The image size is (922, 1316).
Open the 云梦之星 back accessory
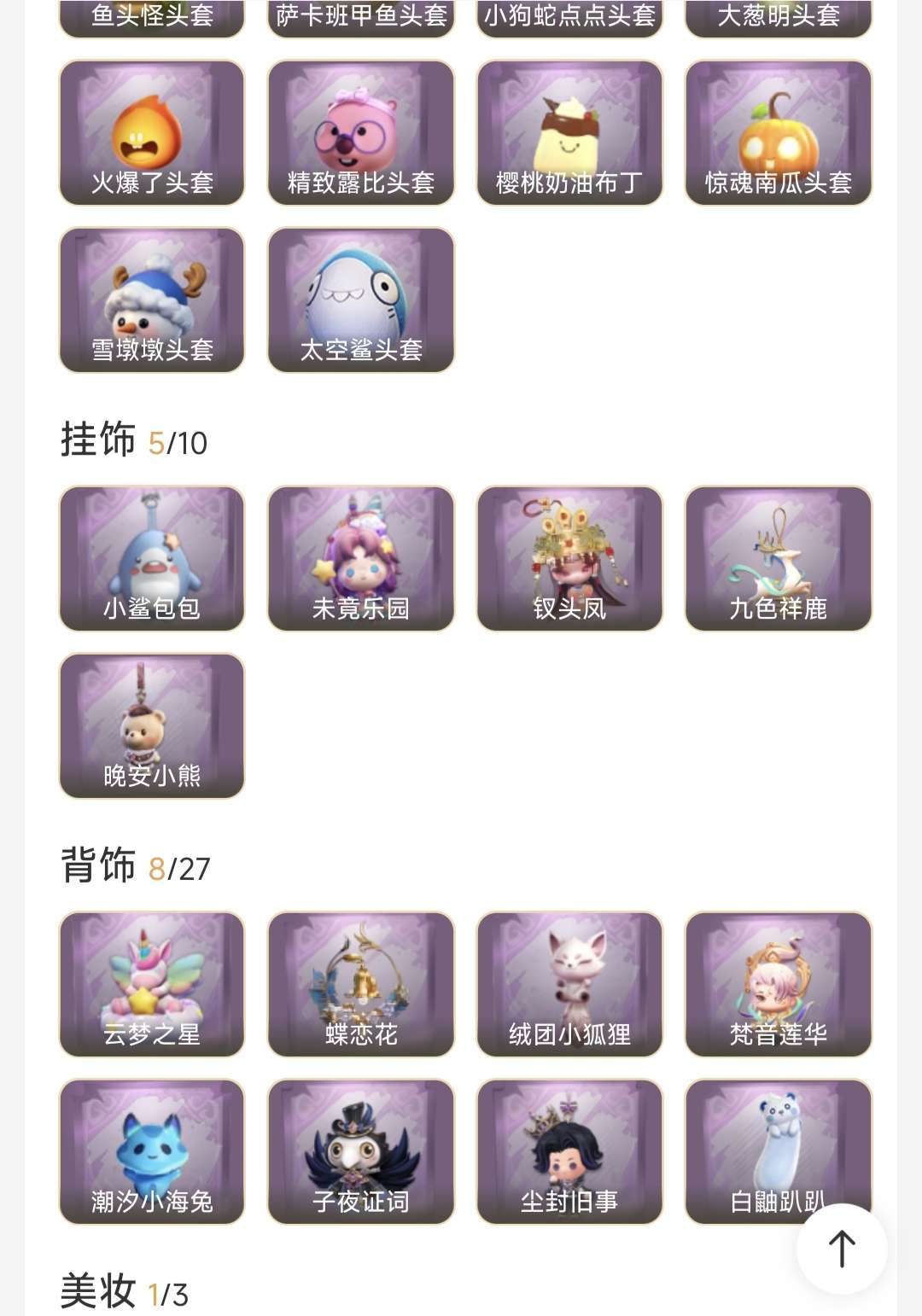coord(152,984)
